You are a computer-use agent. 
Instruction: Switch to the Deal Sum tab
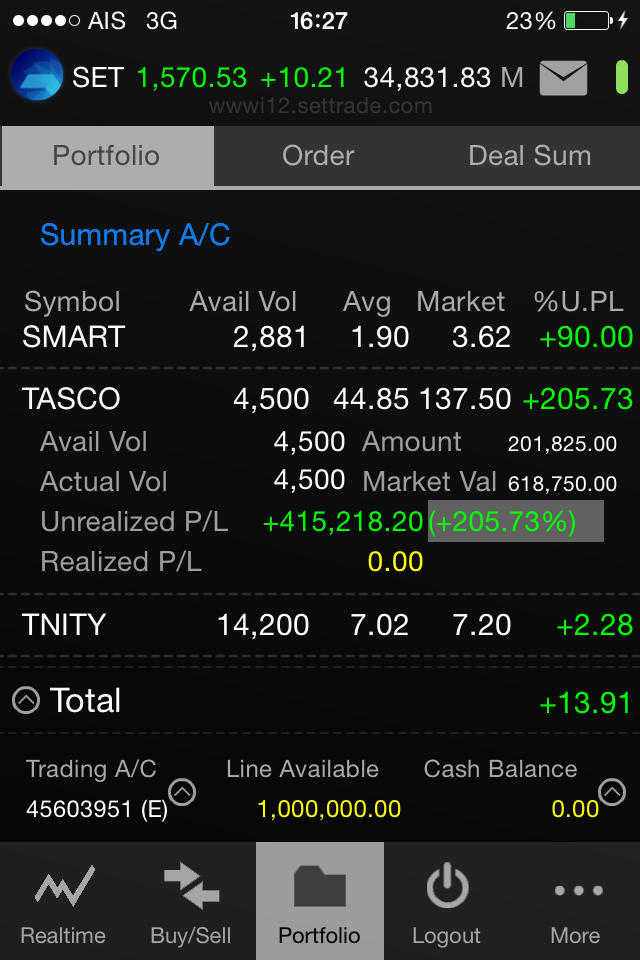529,156
